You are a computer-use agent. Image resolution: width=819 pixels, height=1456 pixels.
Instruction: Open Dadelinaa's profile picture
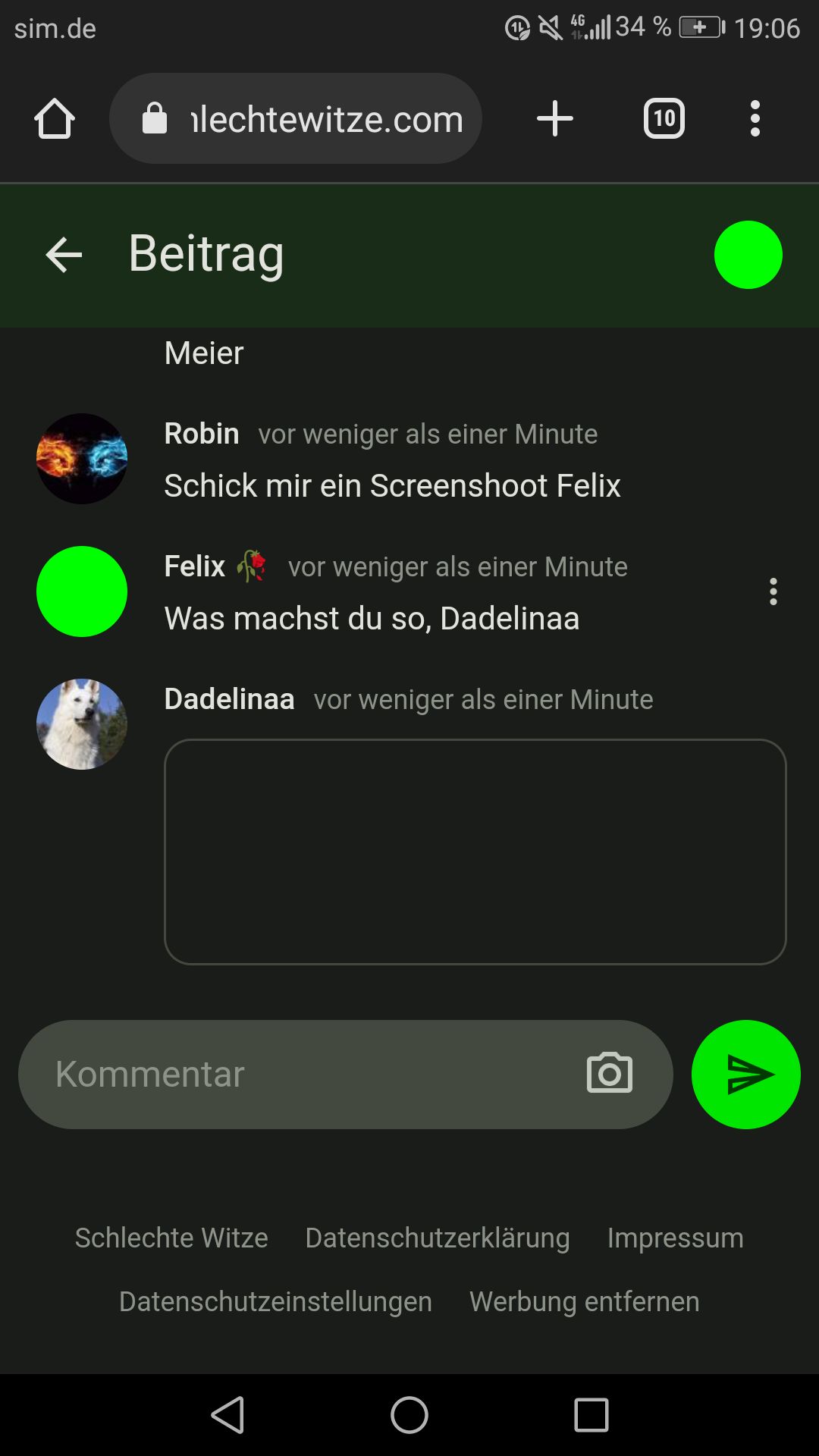pyautogui.click(x=82, y=724)
